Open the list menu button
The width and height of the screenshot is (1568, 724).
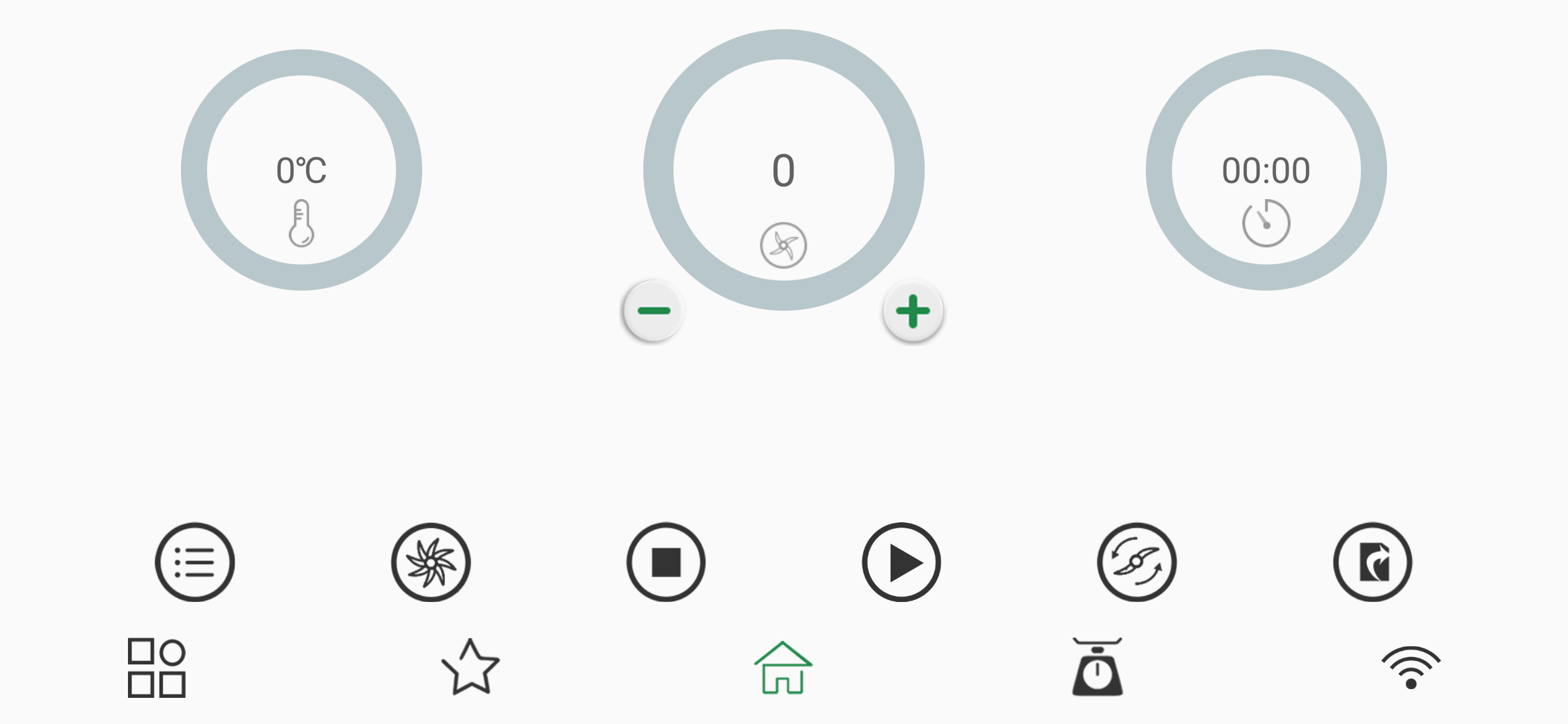195,562
